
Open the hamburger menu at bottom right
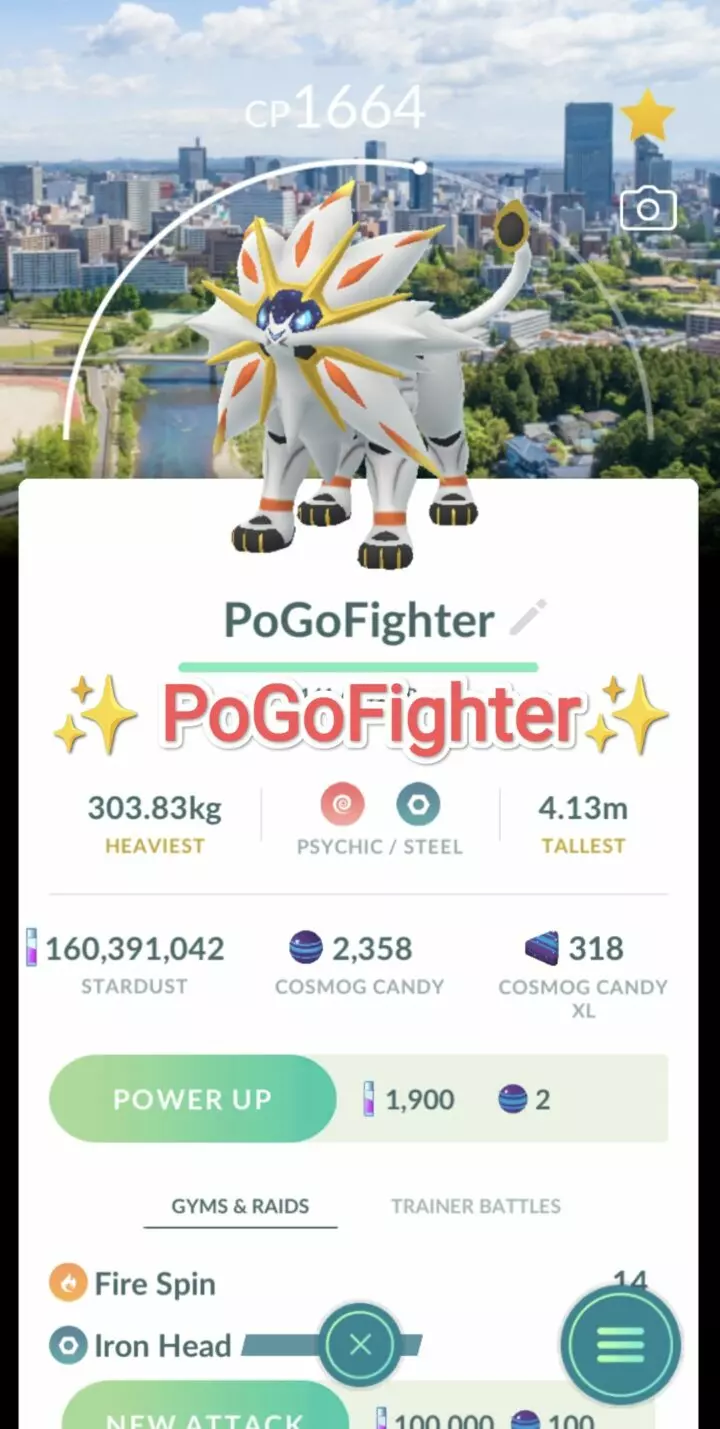[x=622, y=1346]
